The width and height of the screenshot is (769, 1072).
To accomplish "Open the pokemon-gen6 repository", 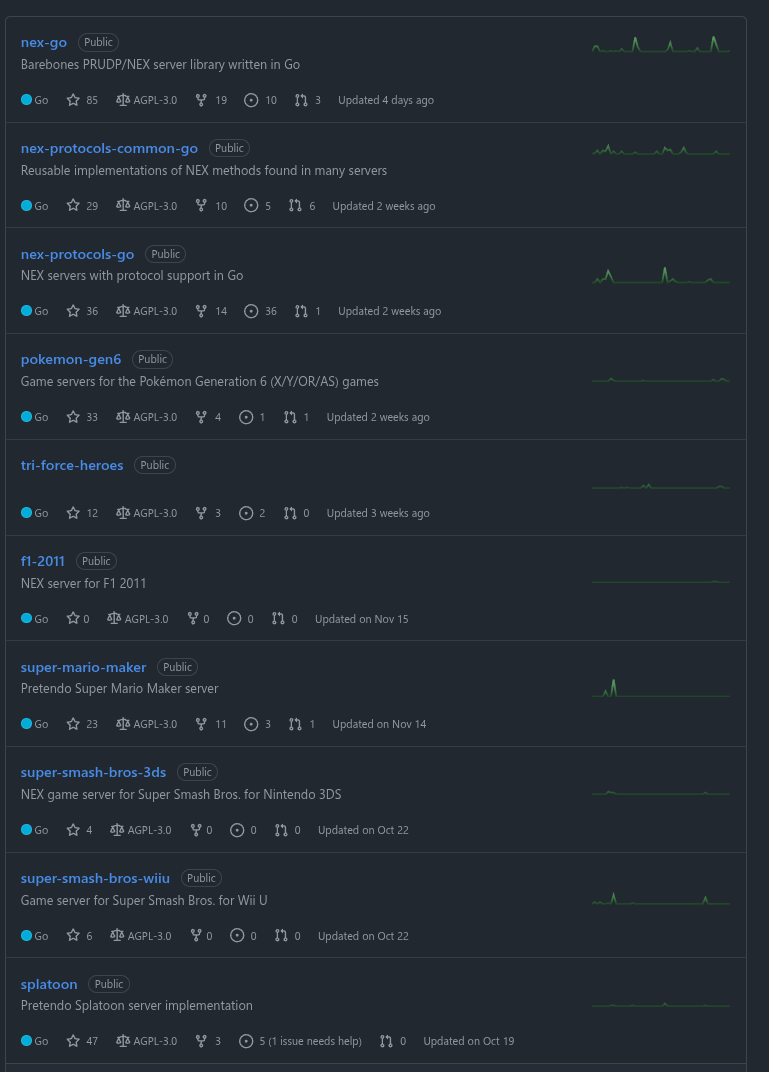I will 70,359.
